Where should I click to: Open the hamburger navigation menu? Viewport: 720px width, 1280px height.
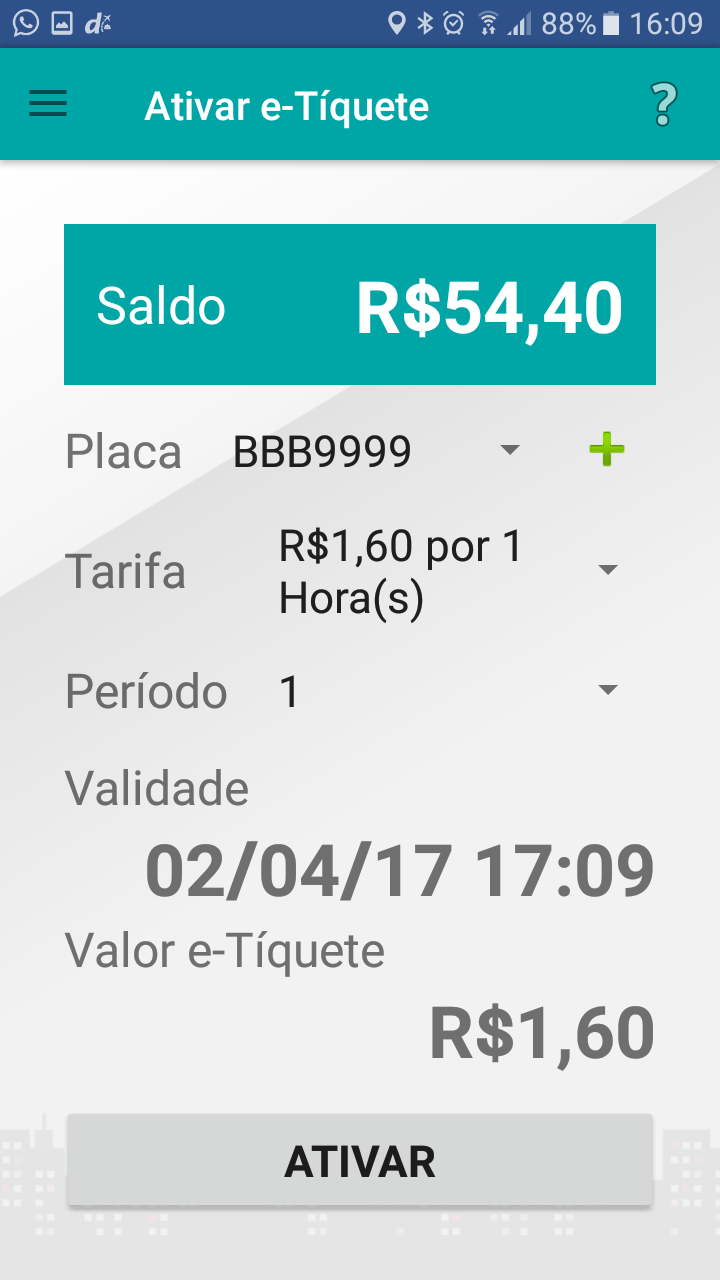(48, 104)
